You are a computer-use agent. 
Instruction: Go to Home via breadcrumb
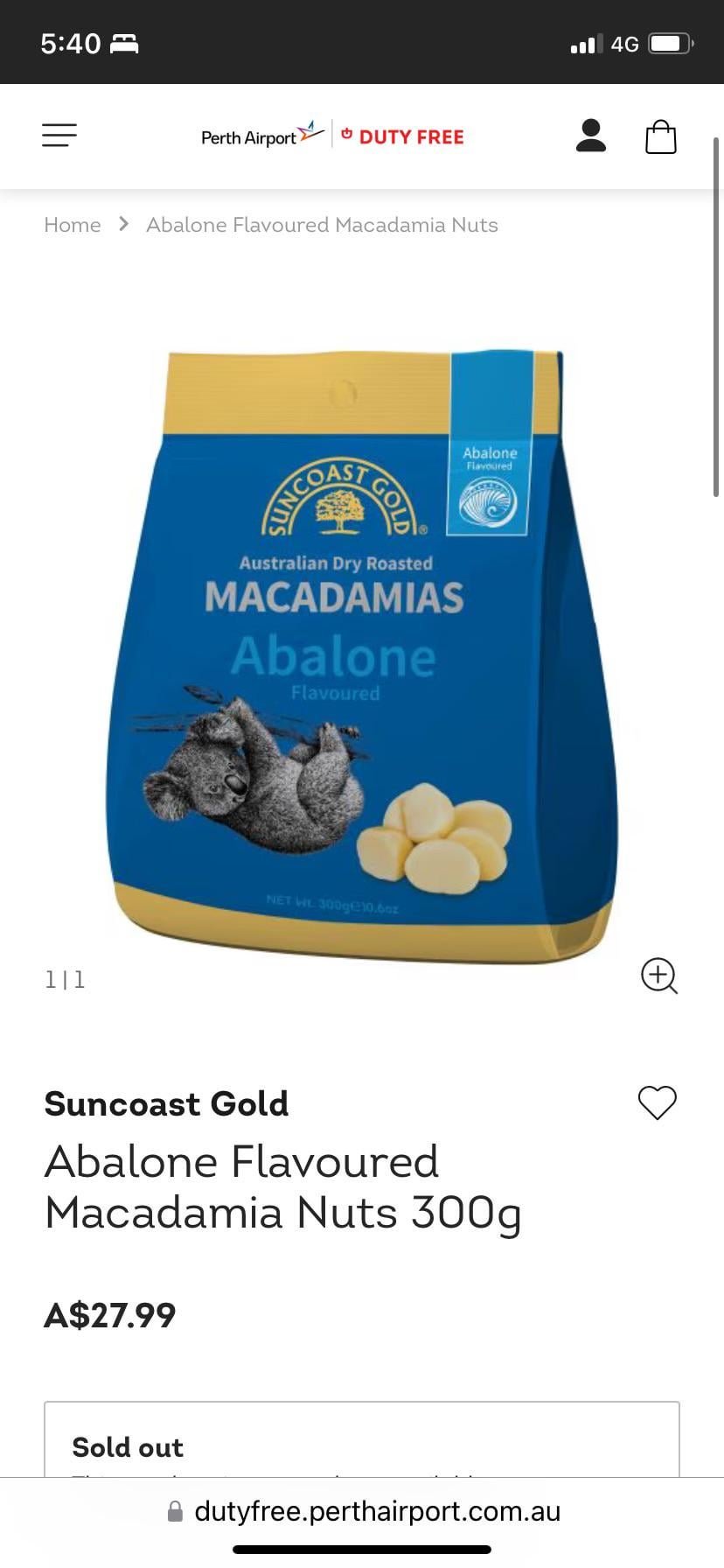pyautogui.click(x=73, y=225)
